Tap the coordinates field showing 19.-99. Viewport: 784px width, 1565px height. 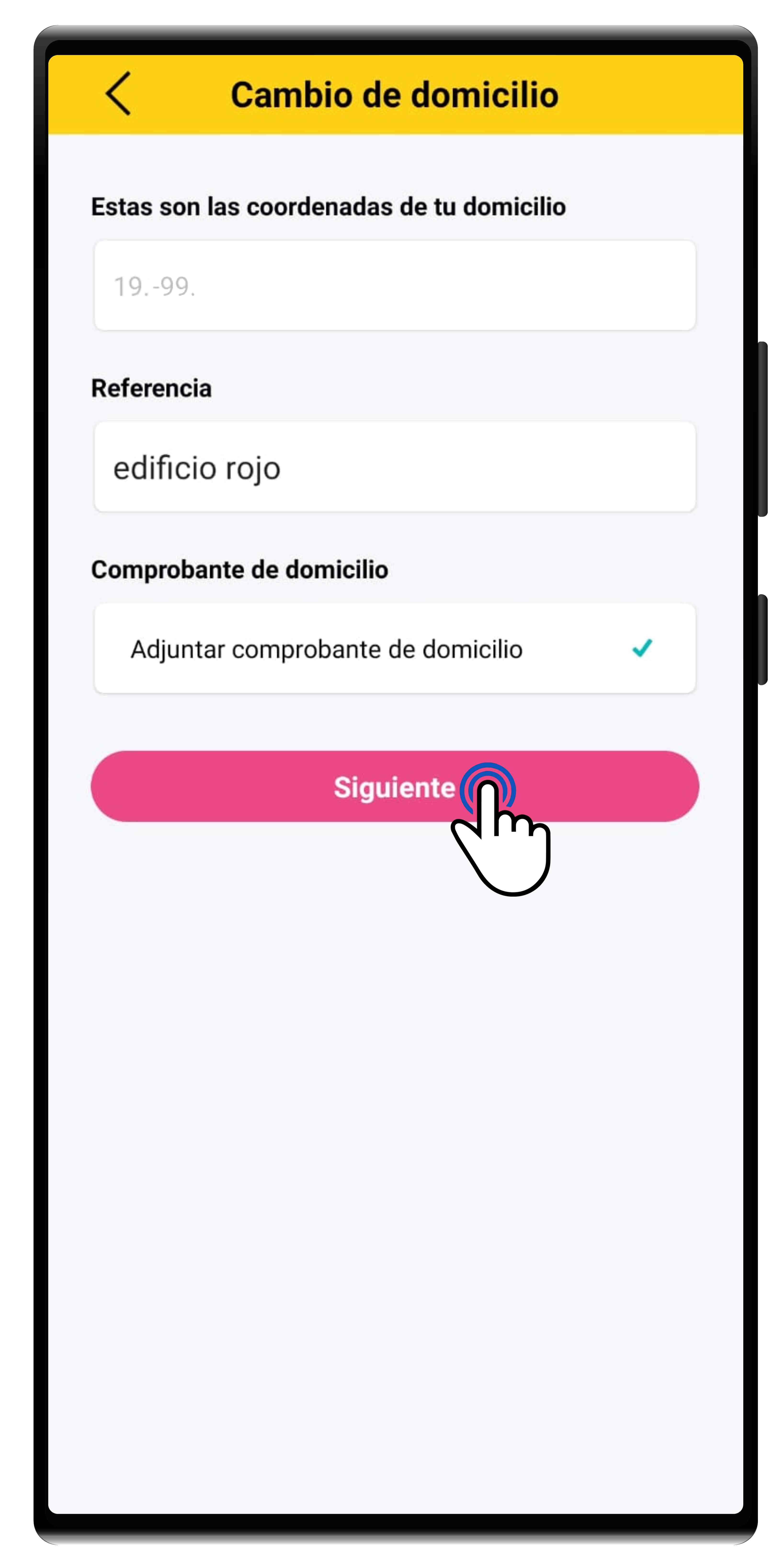pos(394,286)
